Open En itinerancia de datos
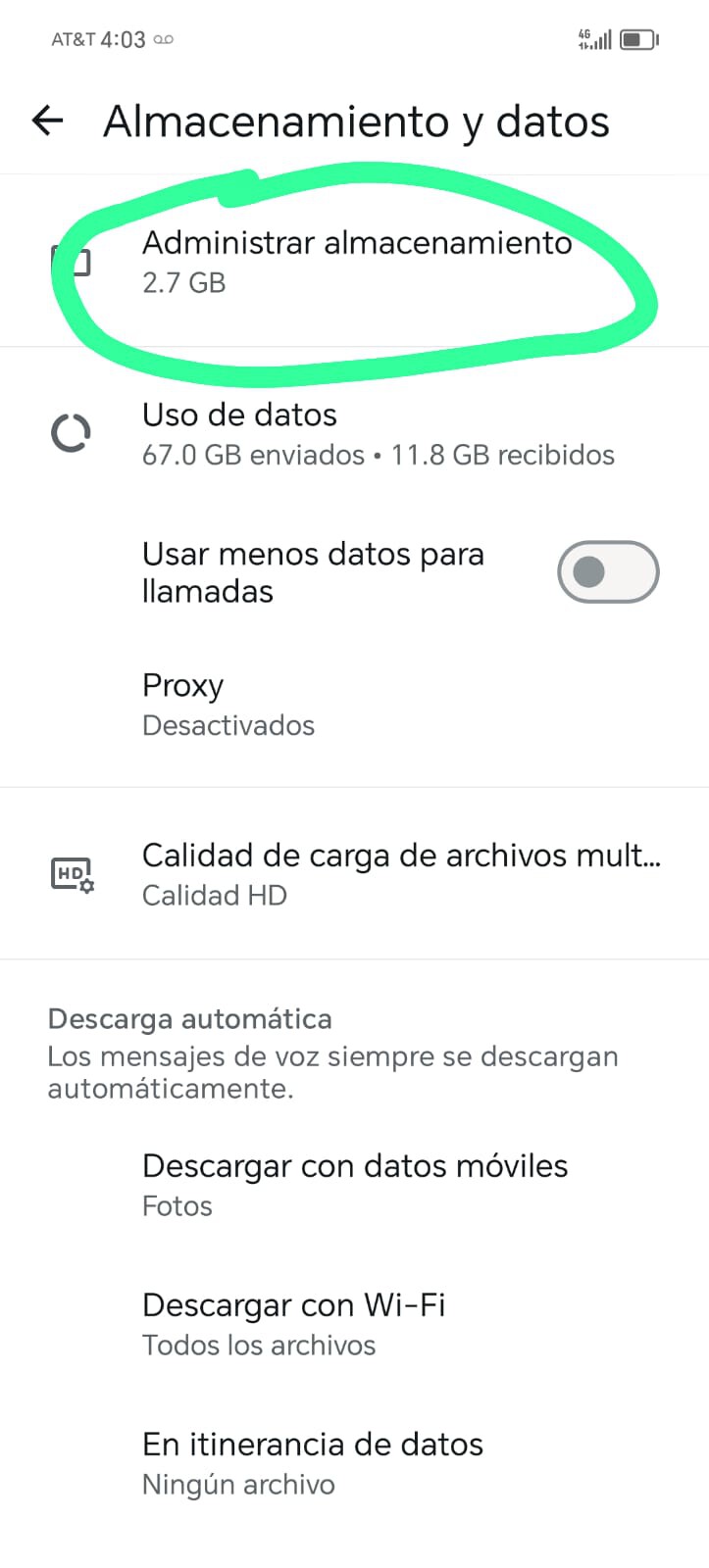 [312, 1463]
